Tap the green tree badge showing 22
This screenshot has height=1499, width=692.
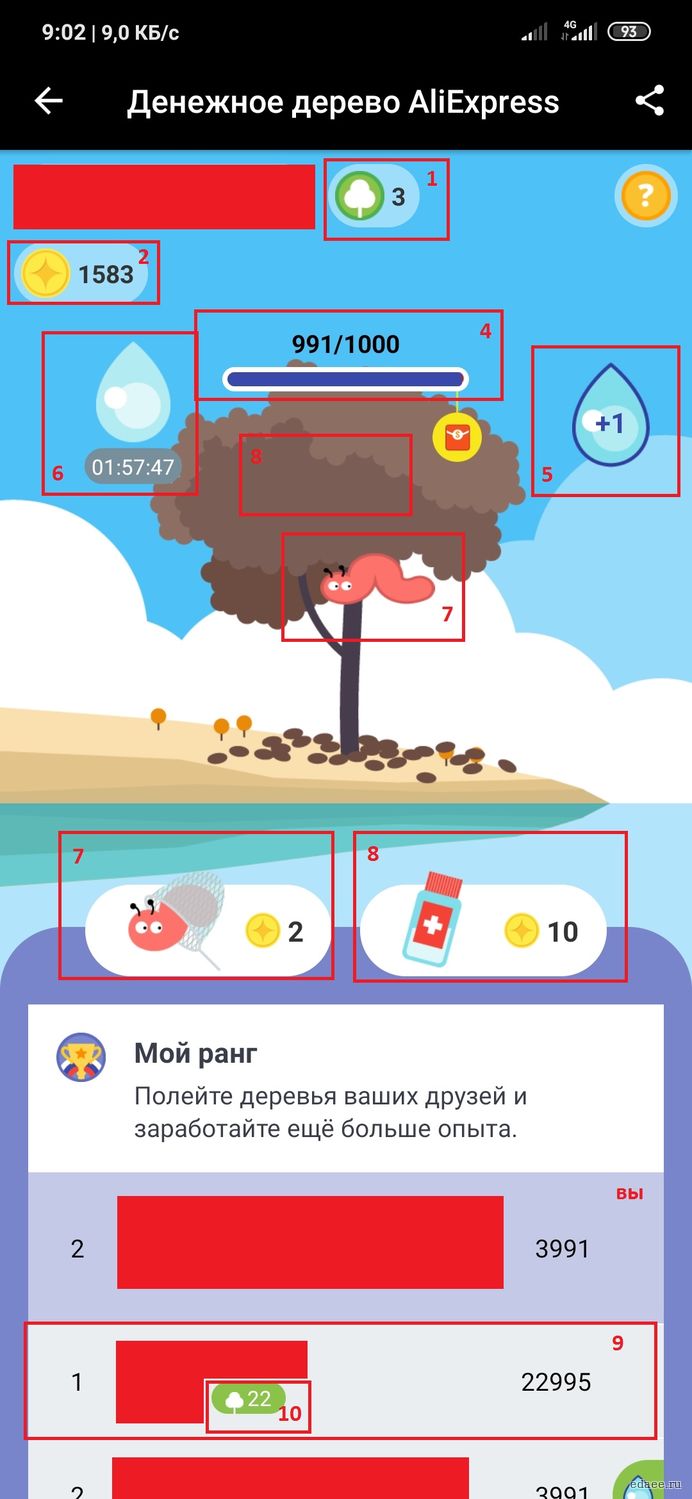[x=249, y=1399]
